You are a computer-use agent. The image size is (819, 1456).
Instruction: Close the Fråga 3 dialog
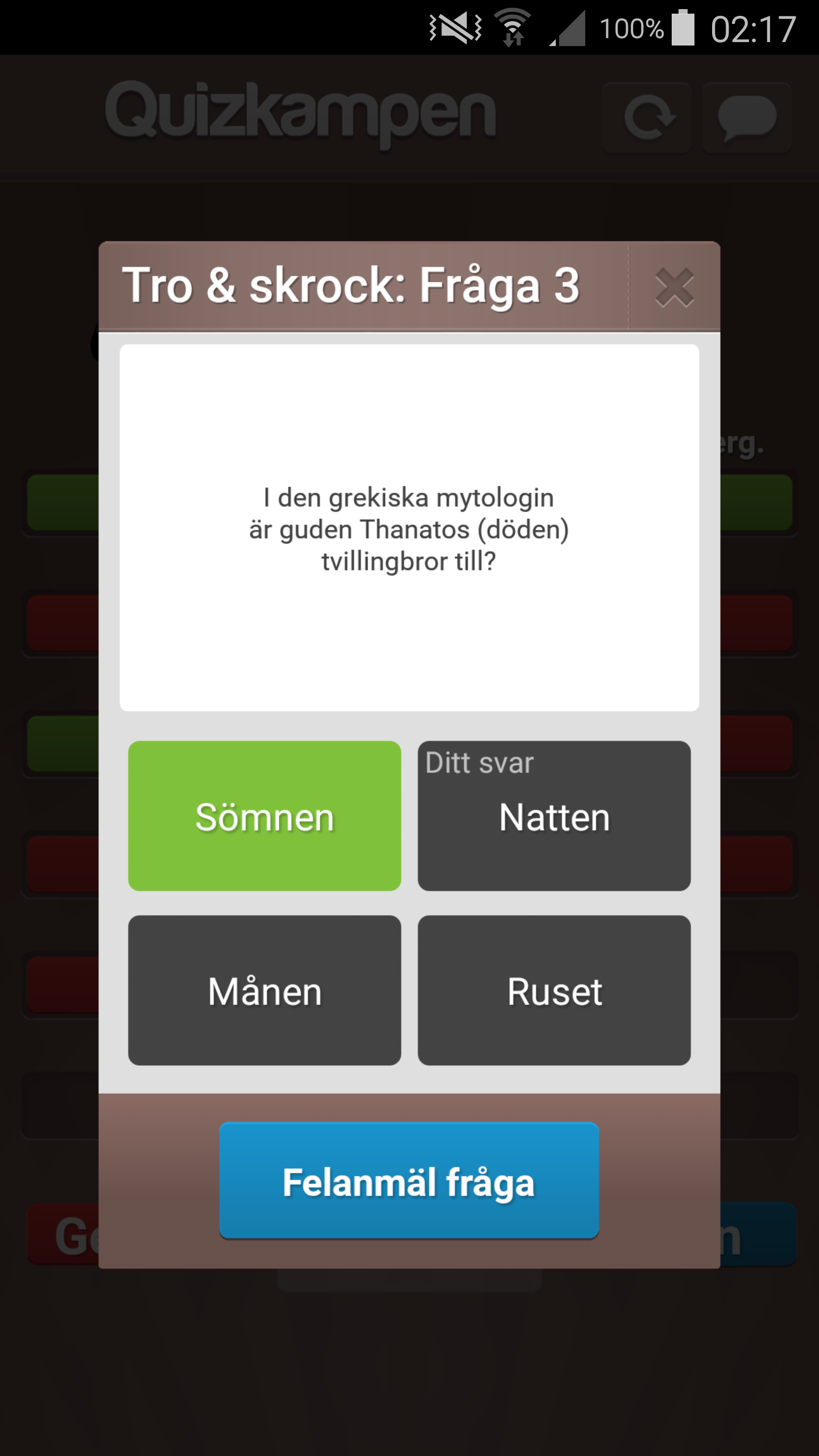[674, 288]
